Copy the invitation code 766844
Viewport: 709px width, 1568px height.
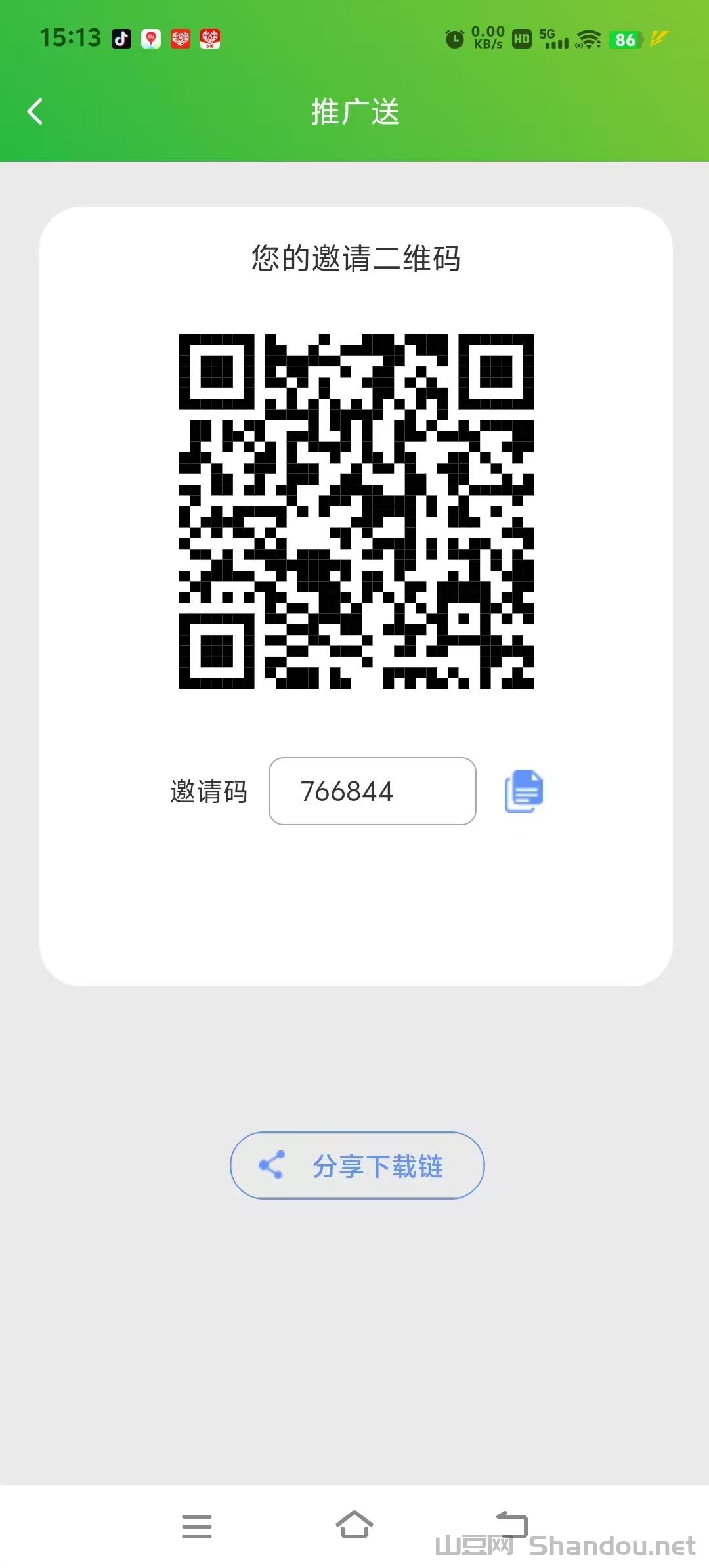click(523, 791)
